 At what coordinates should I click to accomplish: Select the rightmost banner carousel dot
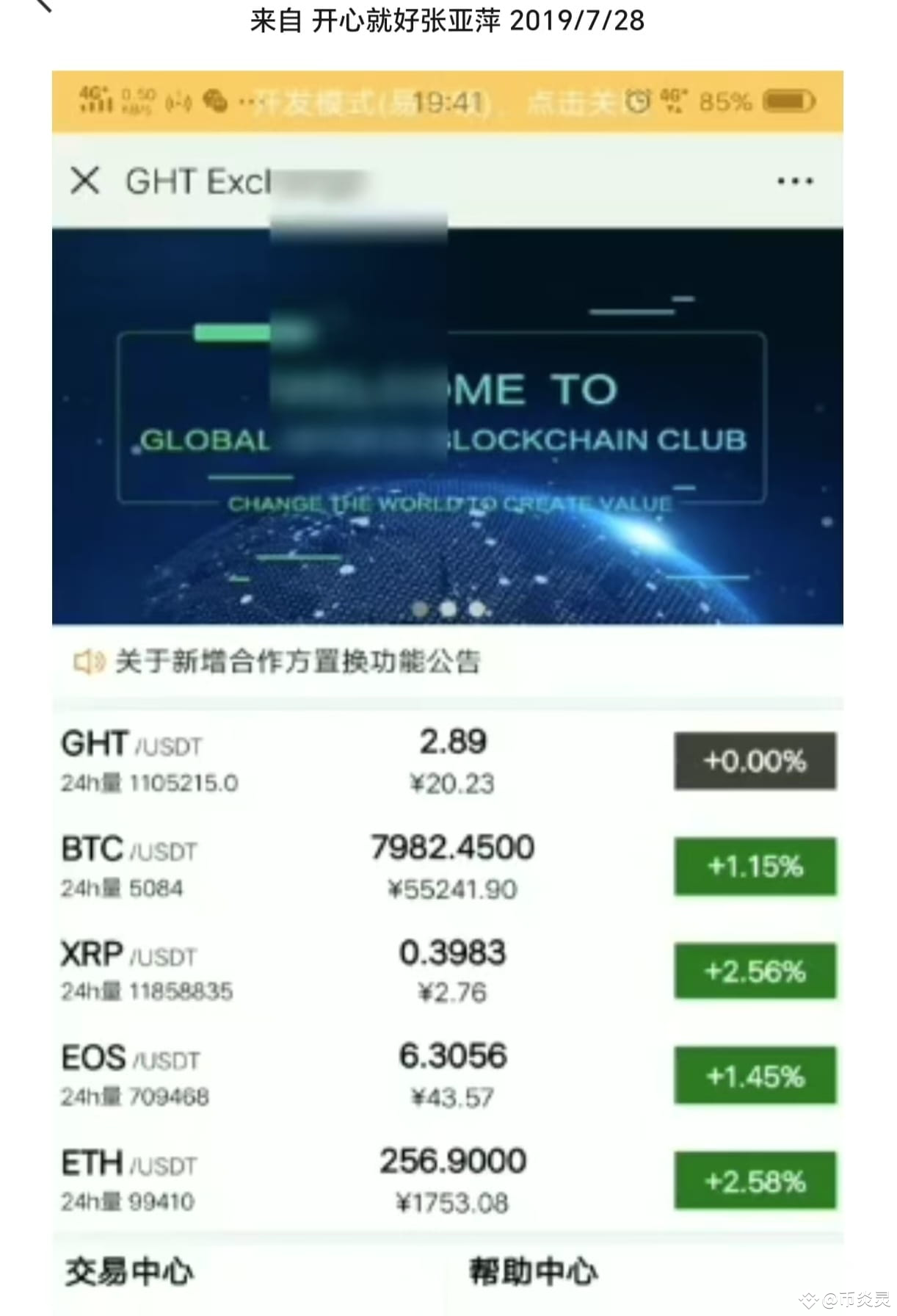(x=477, y=608)
